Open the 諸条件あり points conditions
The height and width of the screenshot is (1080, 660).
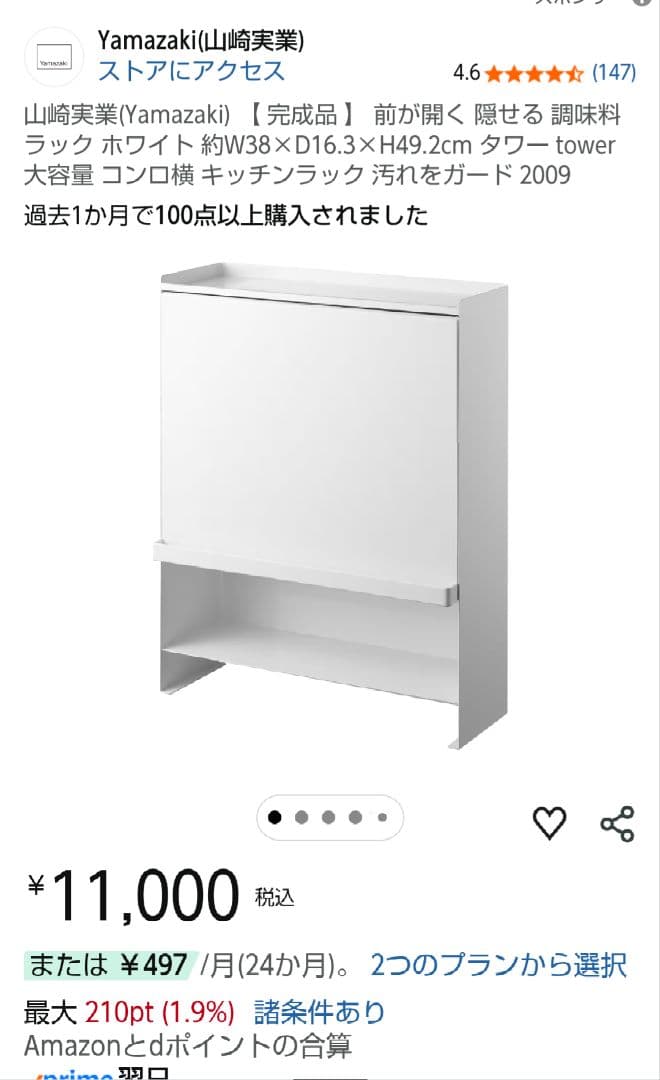point(319,1012)
